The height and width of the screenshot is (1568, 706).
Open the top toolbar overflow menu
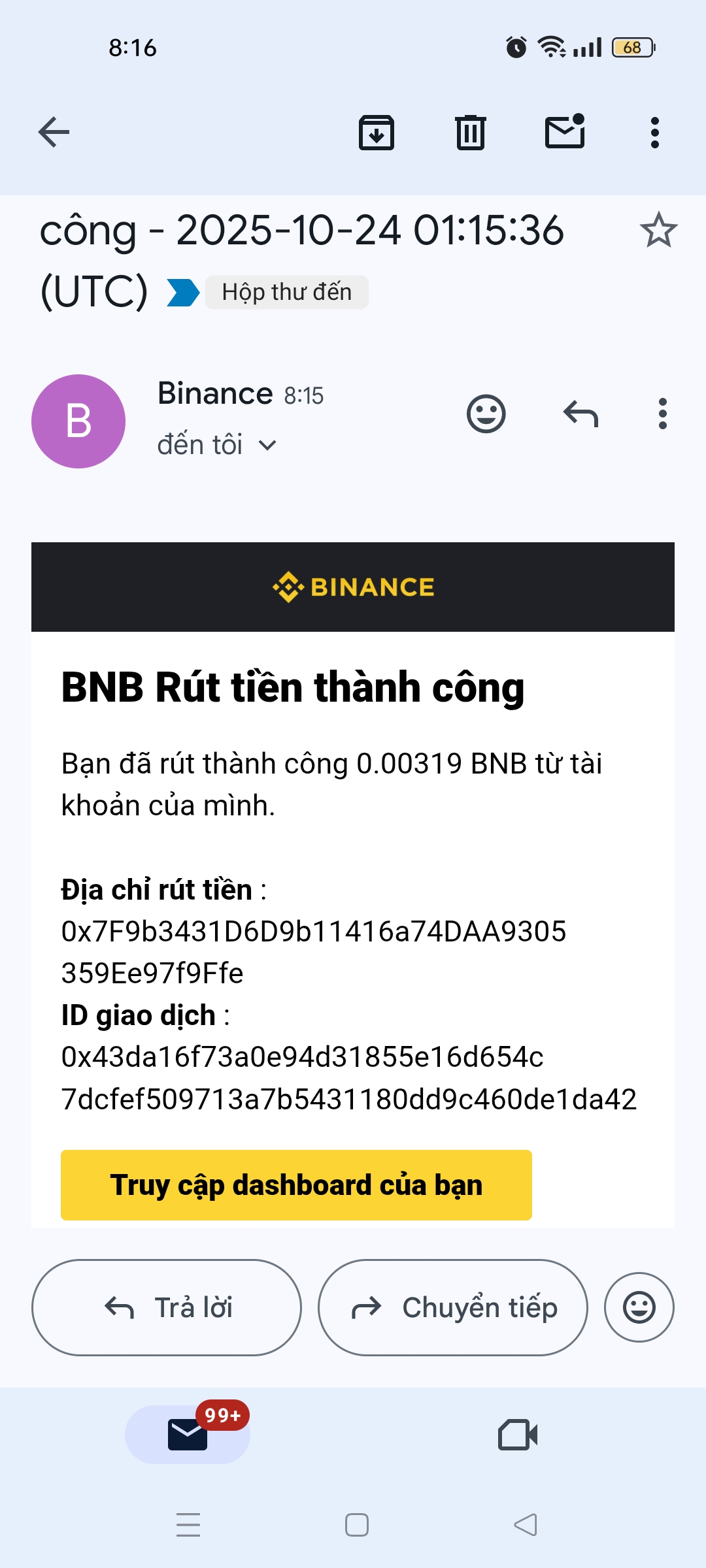(x=654, y=133)
